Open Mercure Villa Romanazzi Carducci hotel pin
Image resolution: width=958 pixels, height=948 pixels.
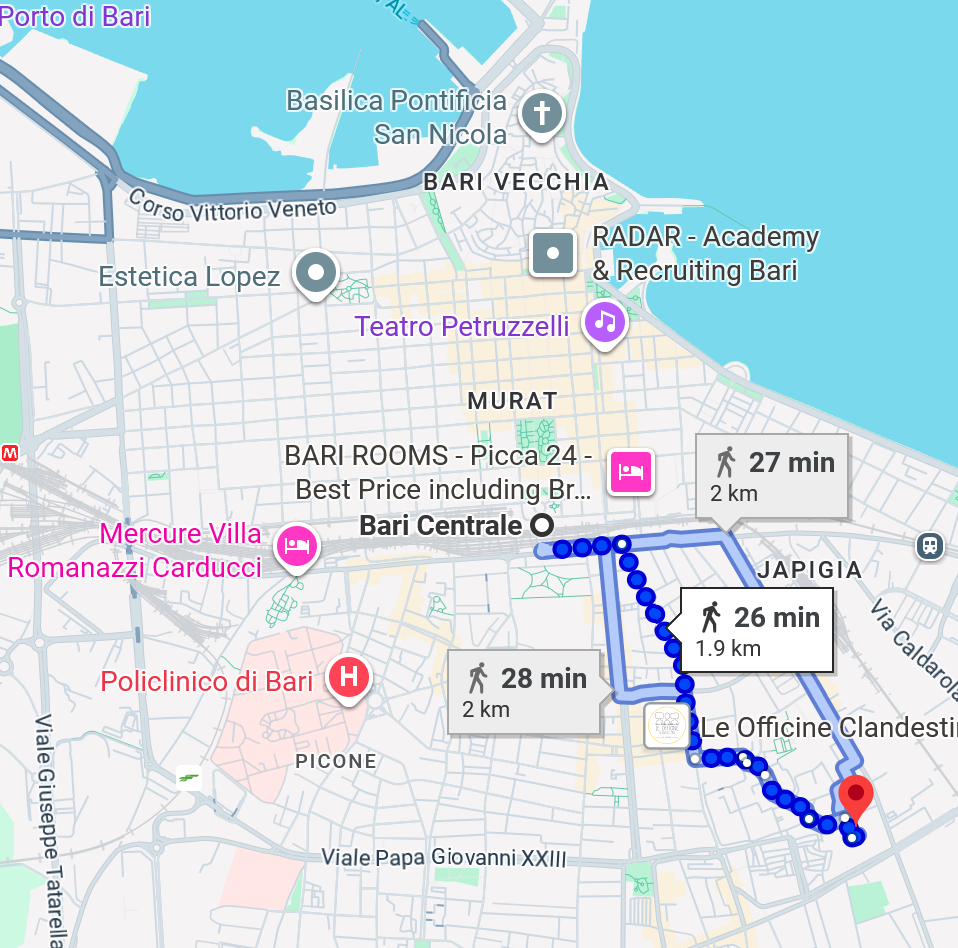coord(297,545)
